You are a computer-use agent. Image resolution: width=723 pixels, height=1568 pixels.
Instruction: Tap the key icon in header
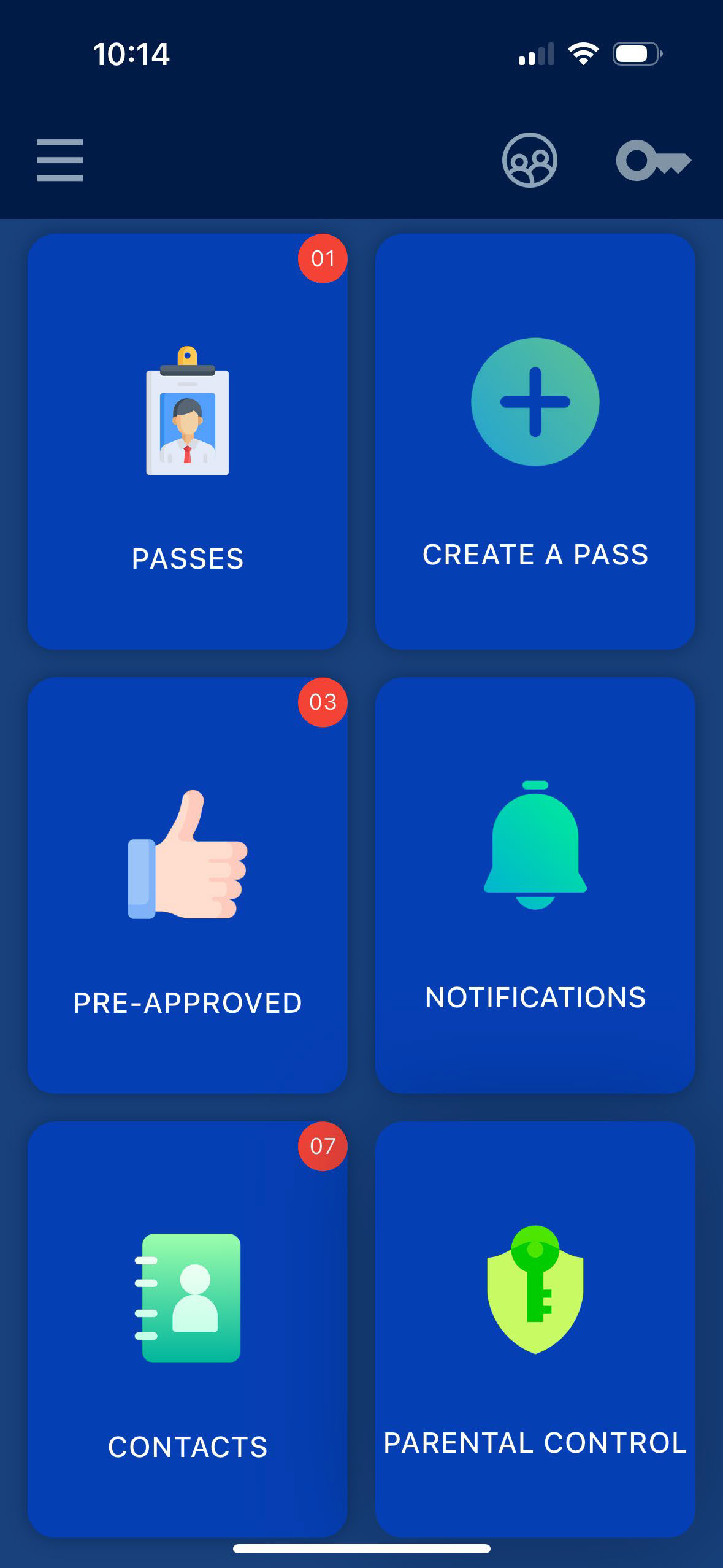(x=653, y=161)
